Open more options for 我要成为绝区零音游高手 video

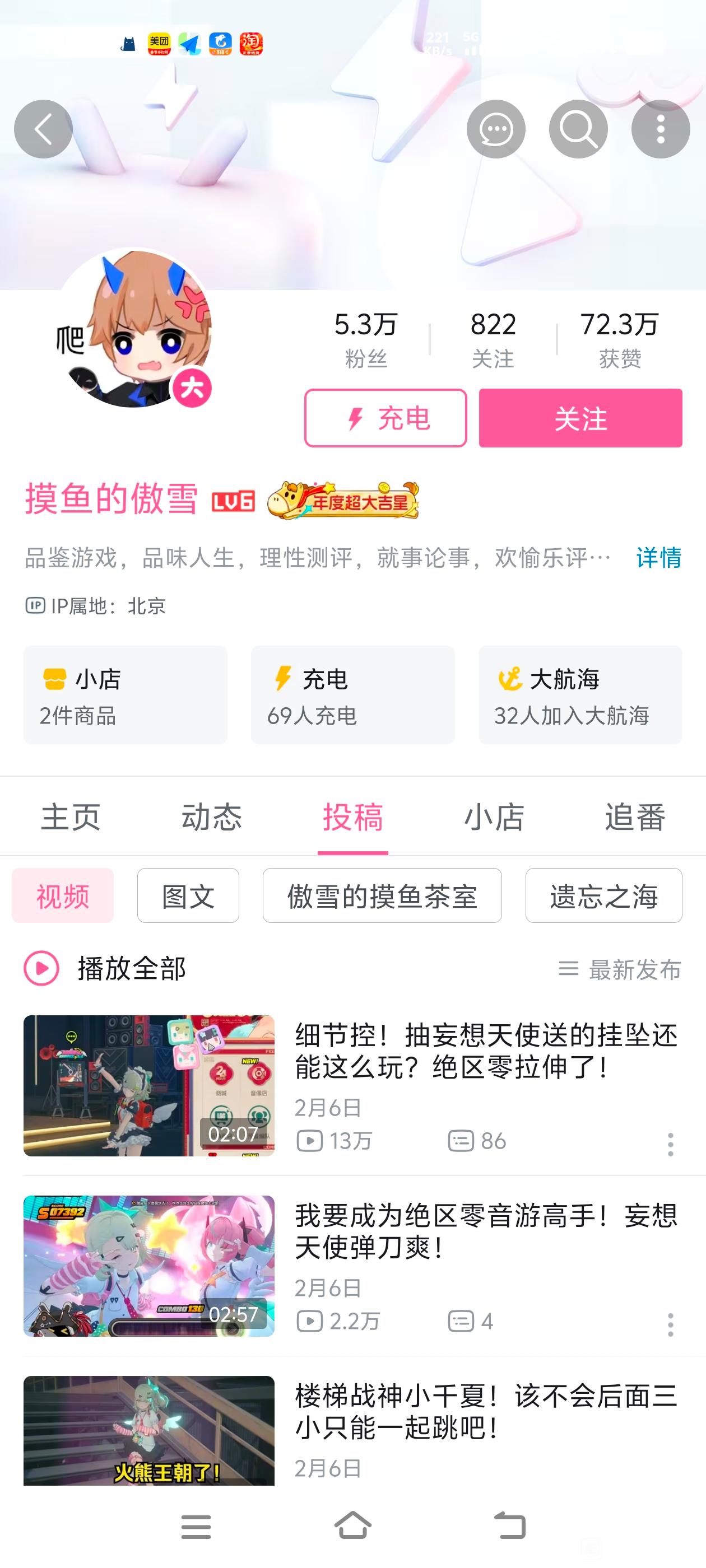(670, 1324)
